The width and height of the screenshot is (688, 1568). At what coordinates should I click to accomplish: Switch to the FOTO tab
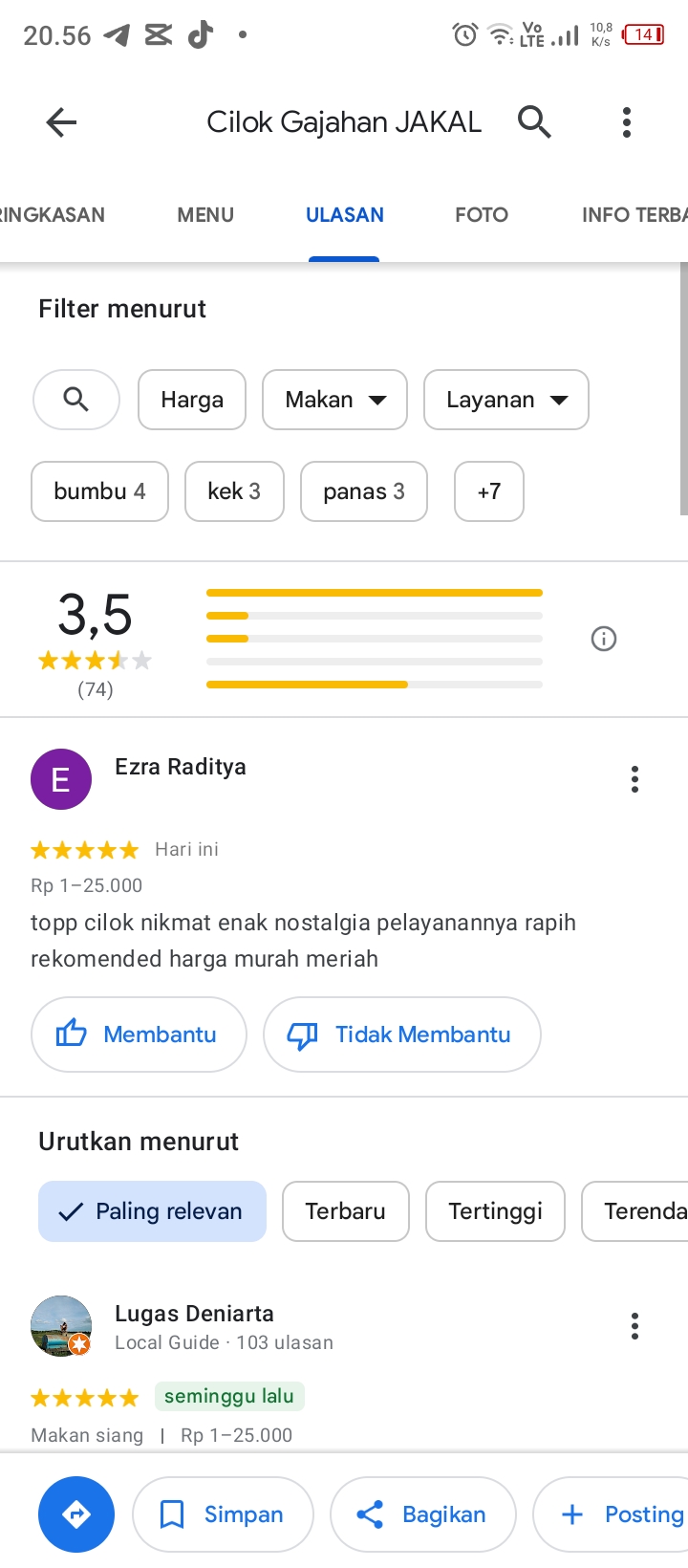point(482,215)
